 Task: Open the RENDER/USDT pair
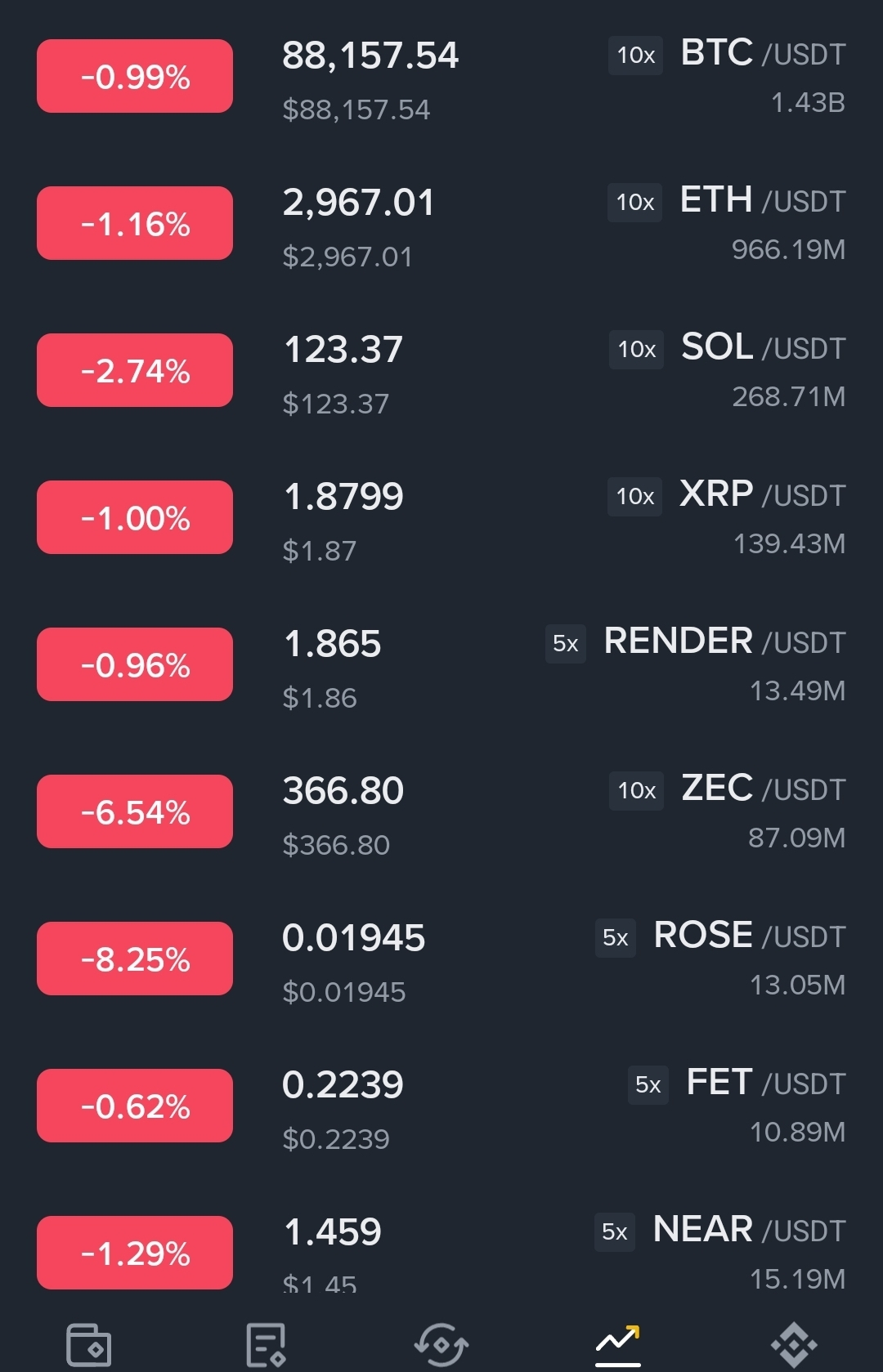pyautogui.click(x=441, y=664)
